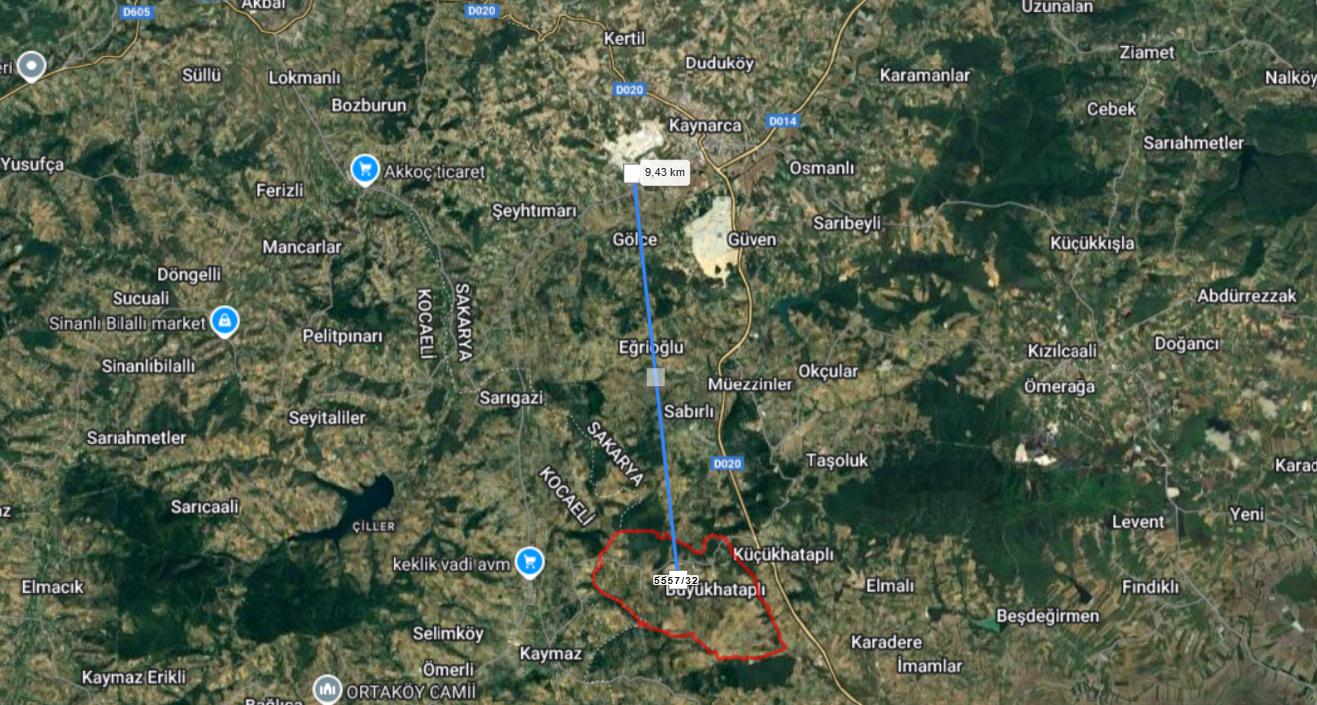The height and width of the screenshot is (705, 1317).
Task: Open the Akkoç ticaret shop marker
Action: coord(365,169)
